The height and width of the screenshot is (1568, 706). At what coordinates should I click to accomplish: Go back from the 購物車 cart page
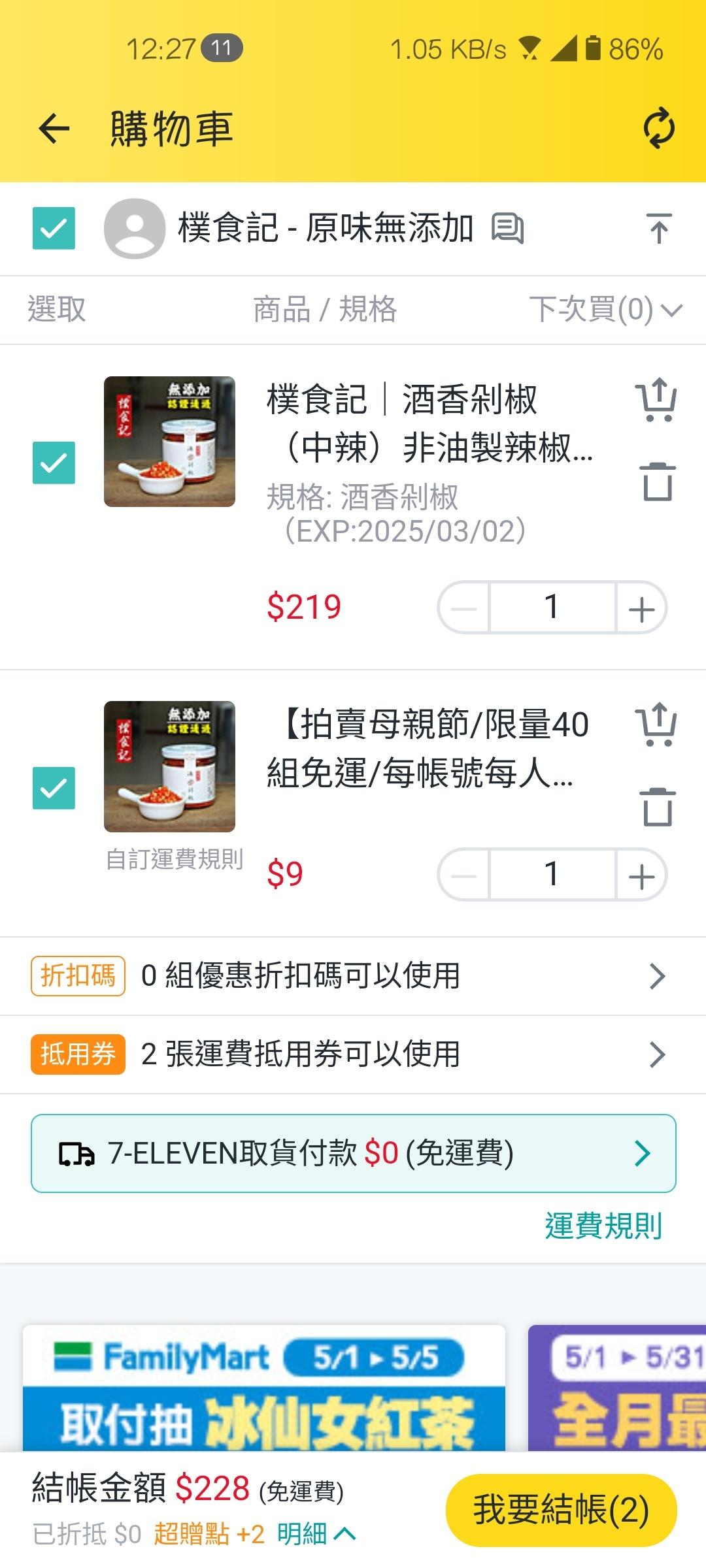pyautogui.click(x=54, y=128)
